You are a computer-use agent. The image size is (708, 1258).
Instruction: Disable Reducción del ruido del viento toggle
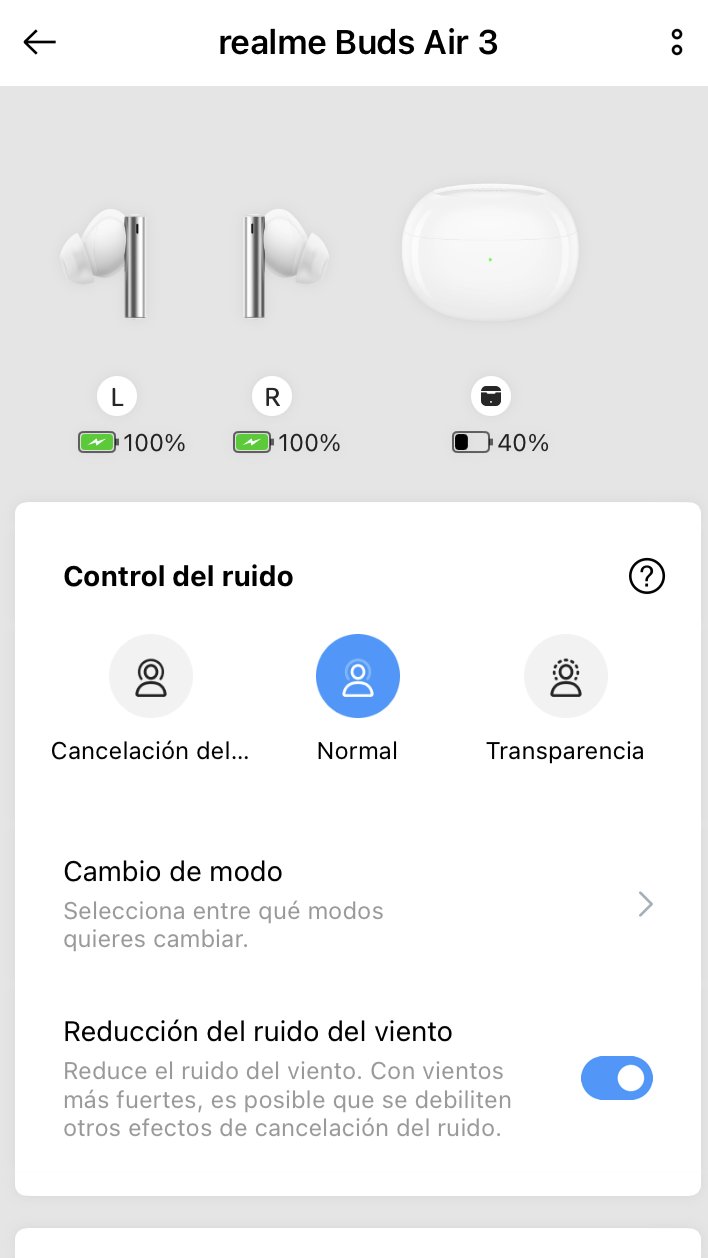(x=617, y=1078)
